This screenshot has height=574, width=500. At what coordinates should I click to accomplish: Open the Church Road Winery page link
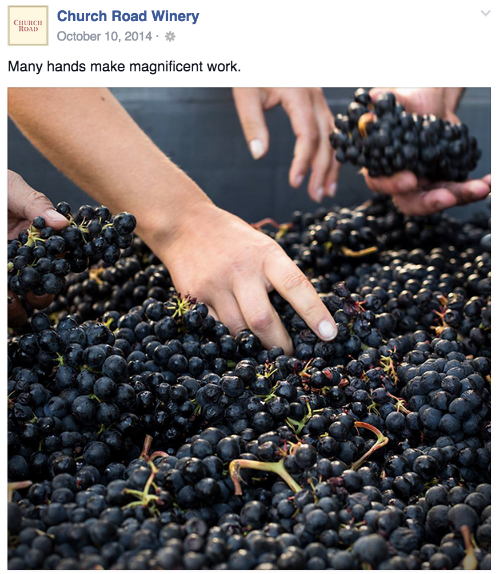(128, 16)
